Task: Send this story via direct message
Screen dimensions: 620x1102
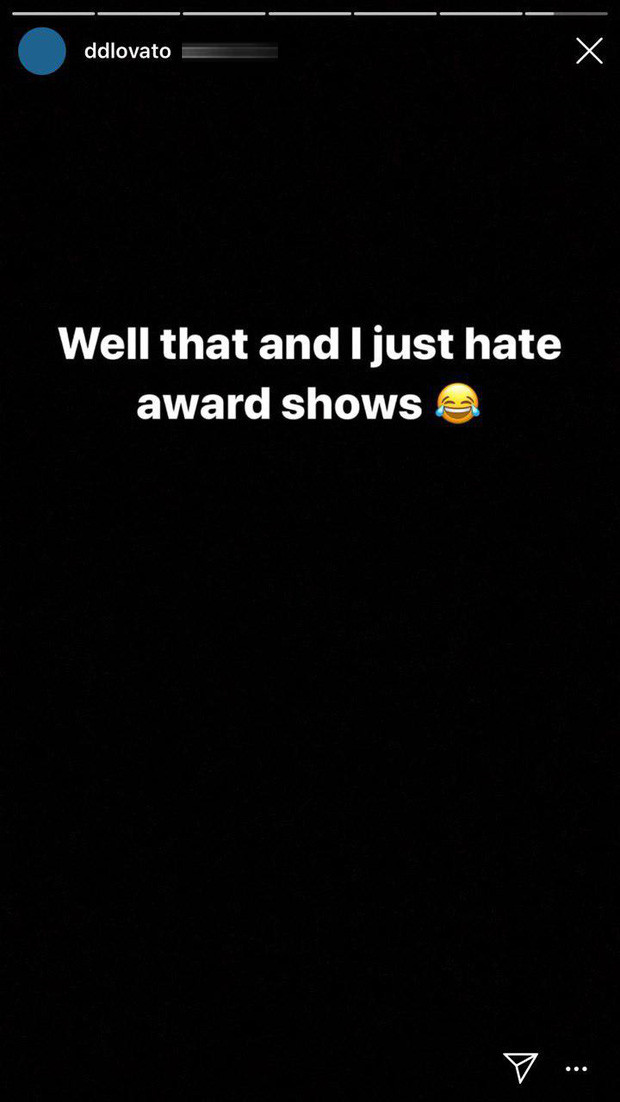Action: [x=520, y=1068]
